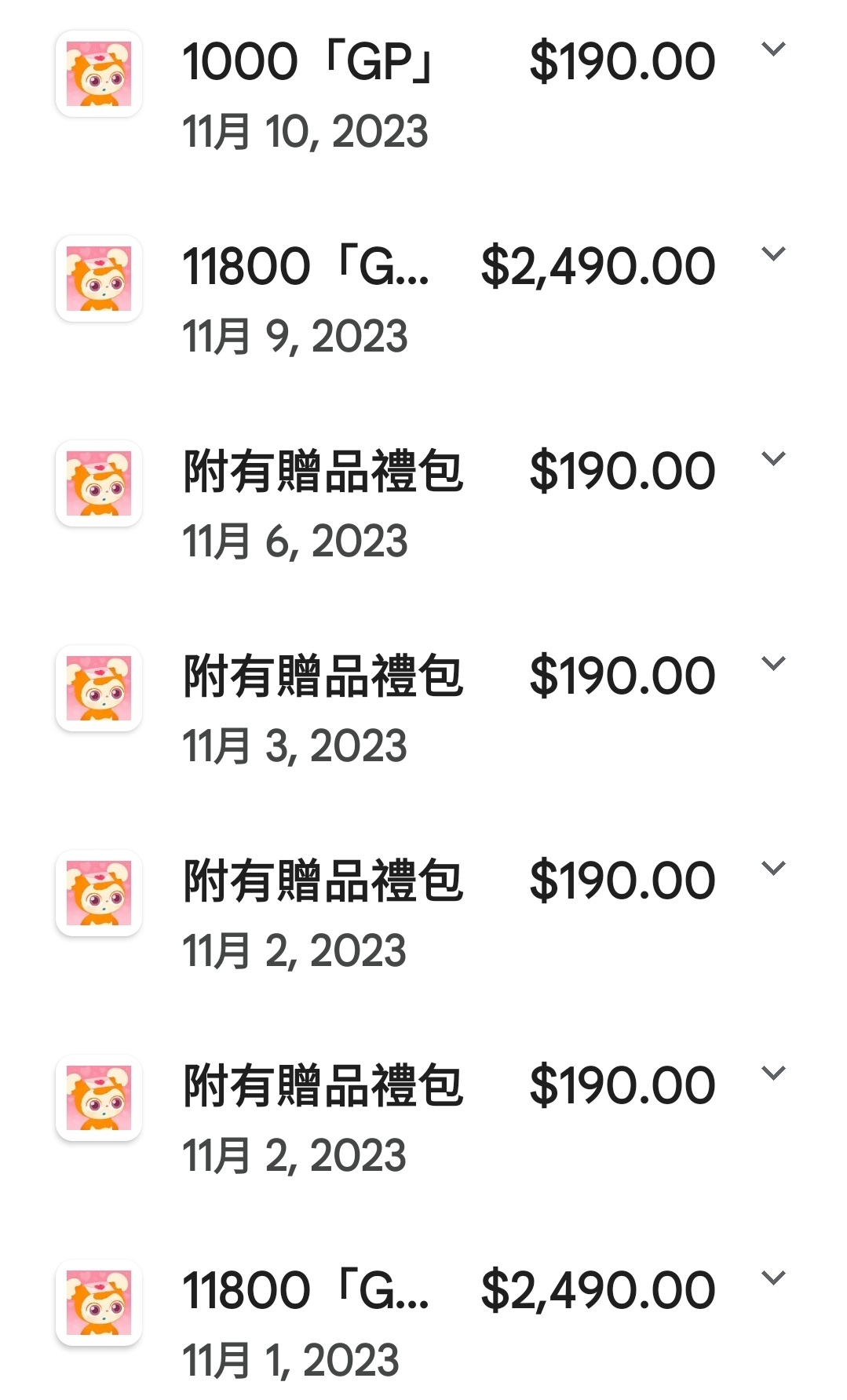
Task: Expand the 1000「GP」purchase from 11月 10
Action: [x=773, y=49]
